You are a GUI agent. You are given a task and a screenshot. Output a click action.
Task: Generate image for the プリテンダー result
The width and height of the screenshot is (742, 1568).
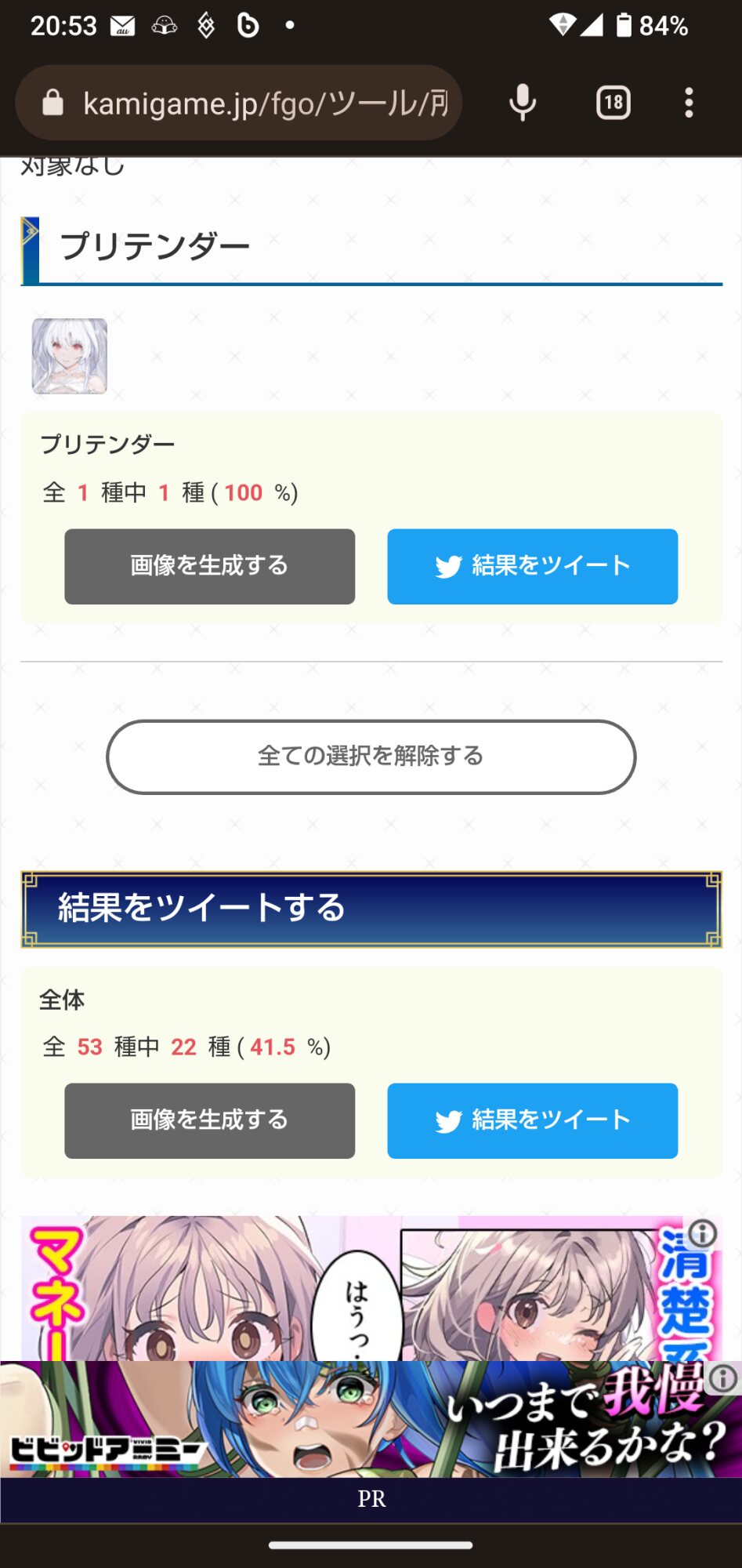(x=209, y=566)
